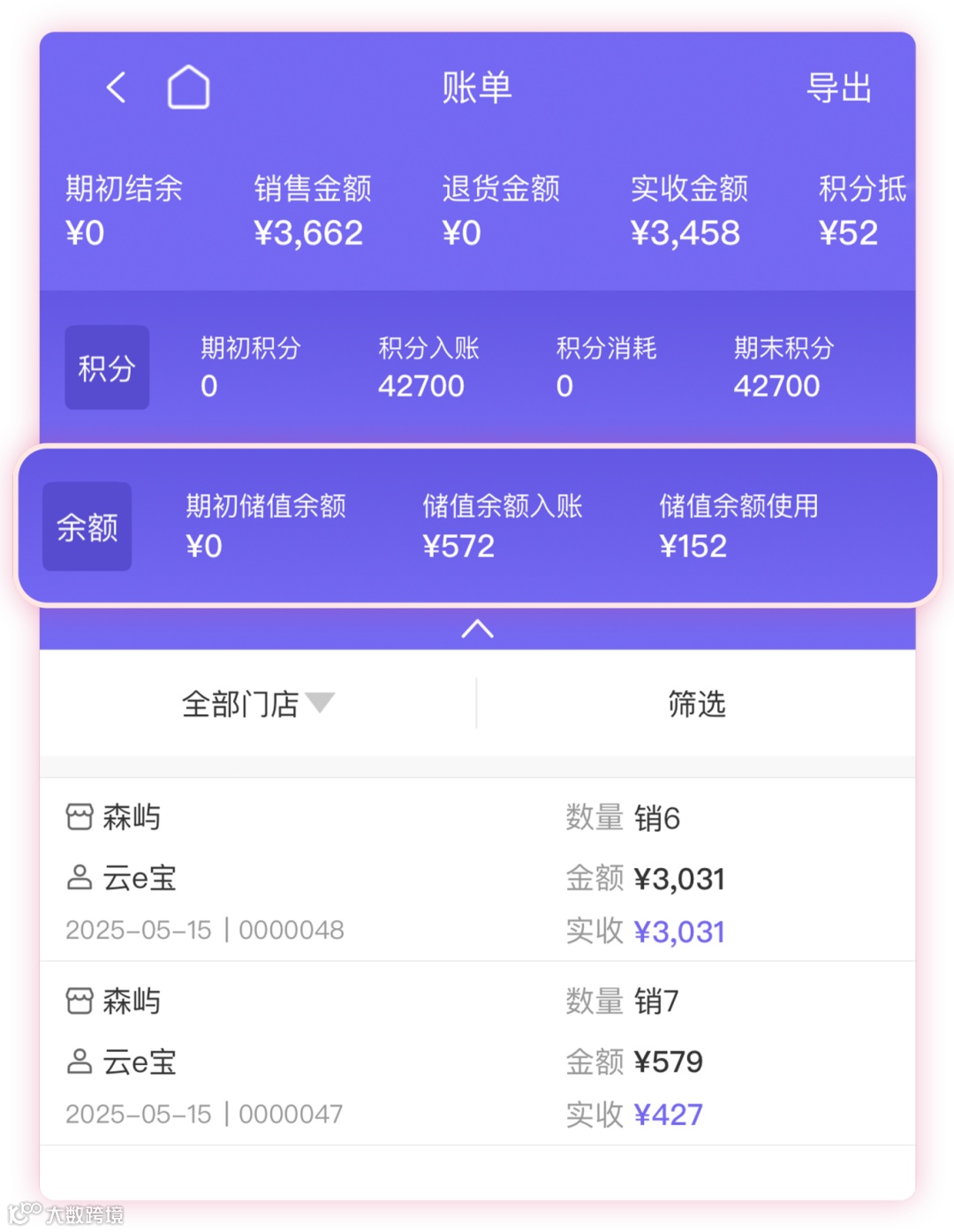Toggle the highlighted 余额 summary panel
This screenshot has width=954, height=1232.
point(477,525)
